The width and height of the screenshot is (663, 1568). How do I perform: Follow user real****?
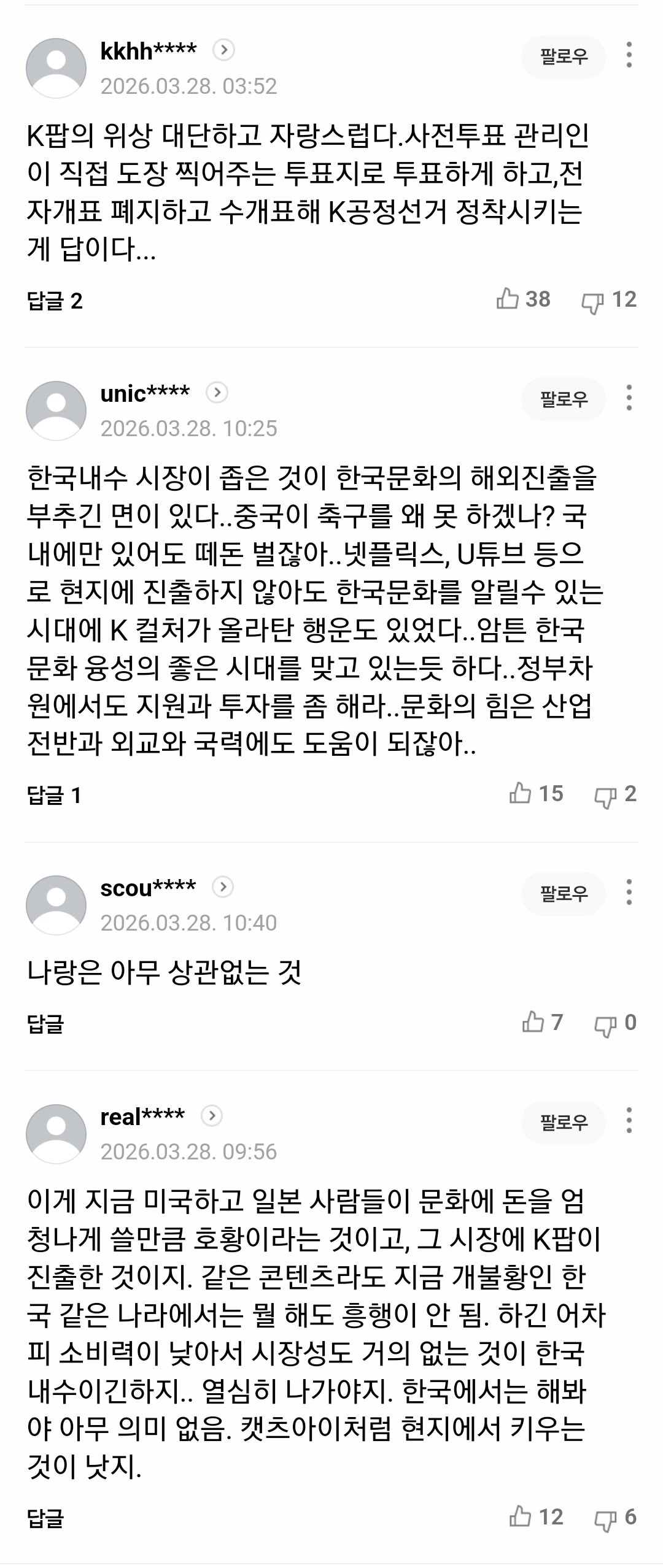[563, 1123]
